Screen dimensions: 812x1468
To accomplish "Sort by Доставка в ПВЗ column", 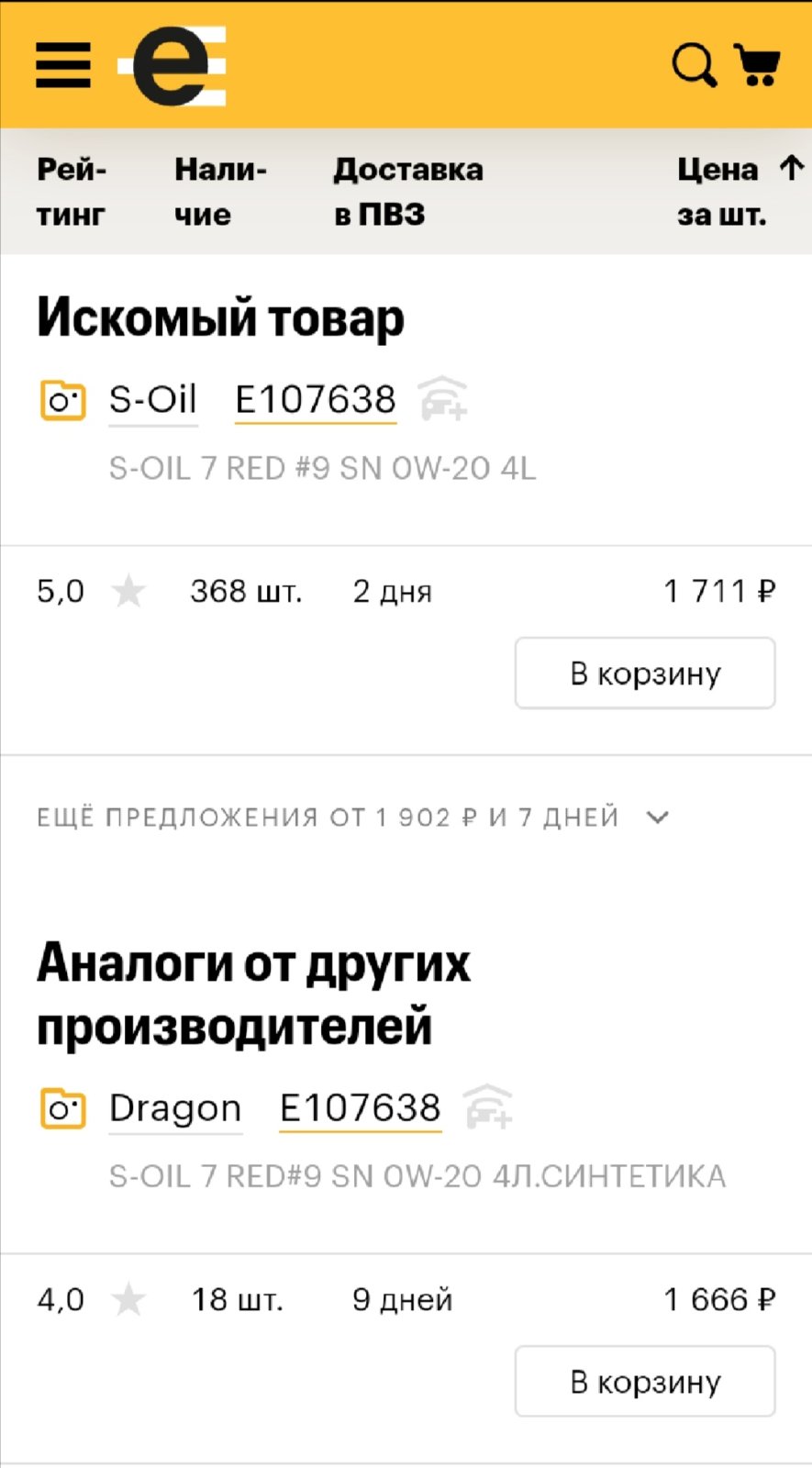I will (x=408, y=192).
